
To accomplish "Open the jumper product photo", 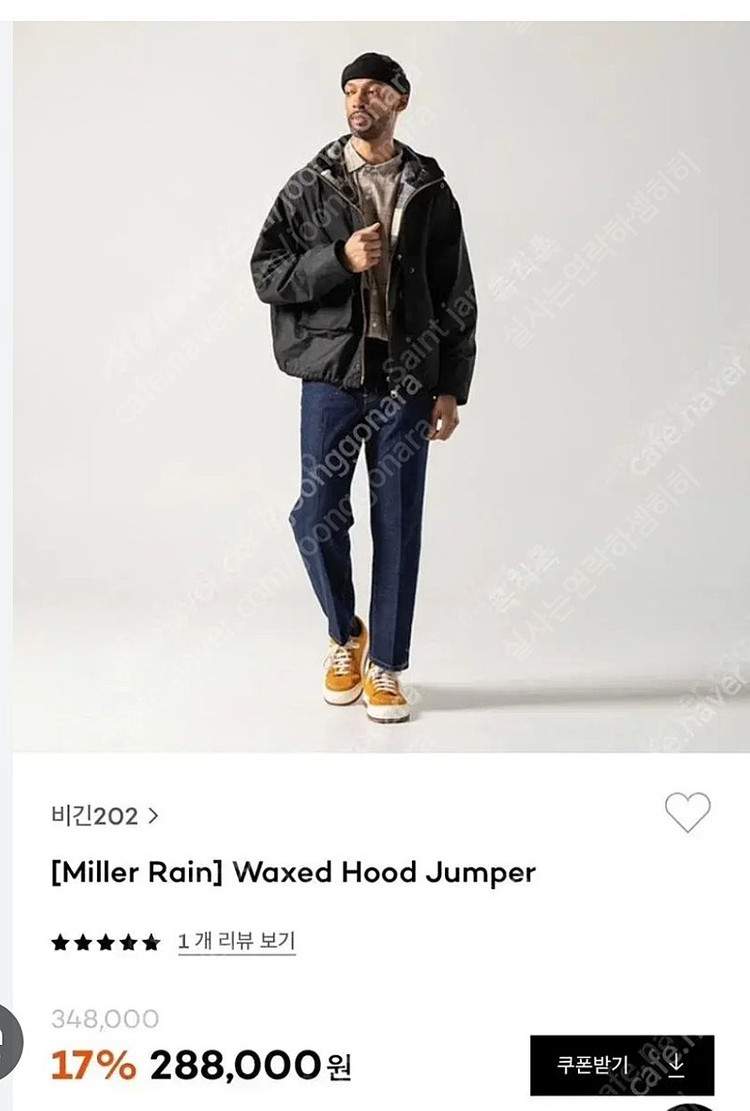I will [381, 386].
